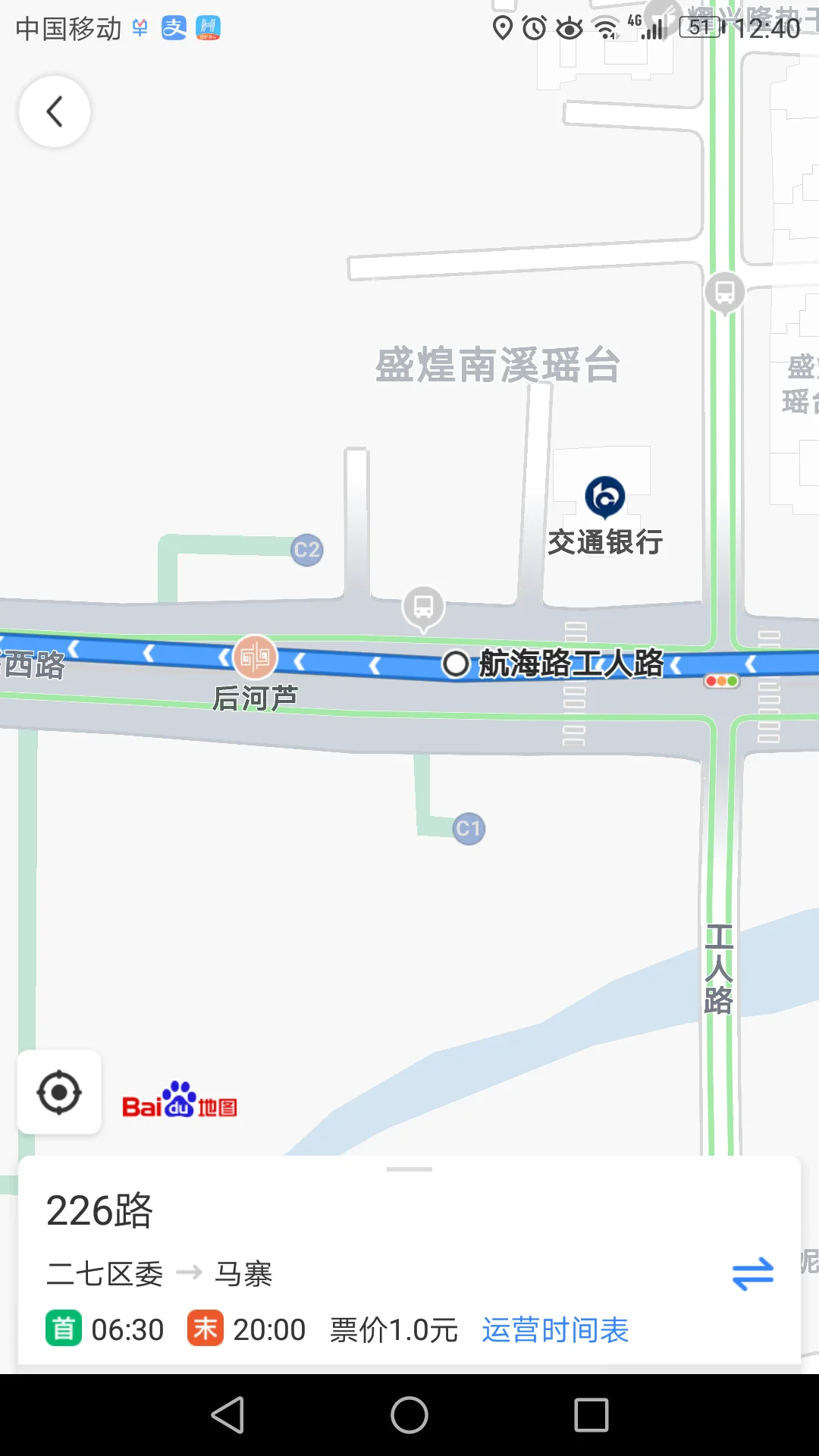Tap the orange 末 last-bus badge
Image resolution: width=819 pixels, height=1456 pixels.
point(202,1328)
